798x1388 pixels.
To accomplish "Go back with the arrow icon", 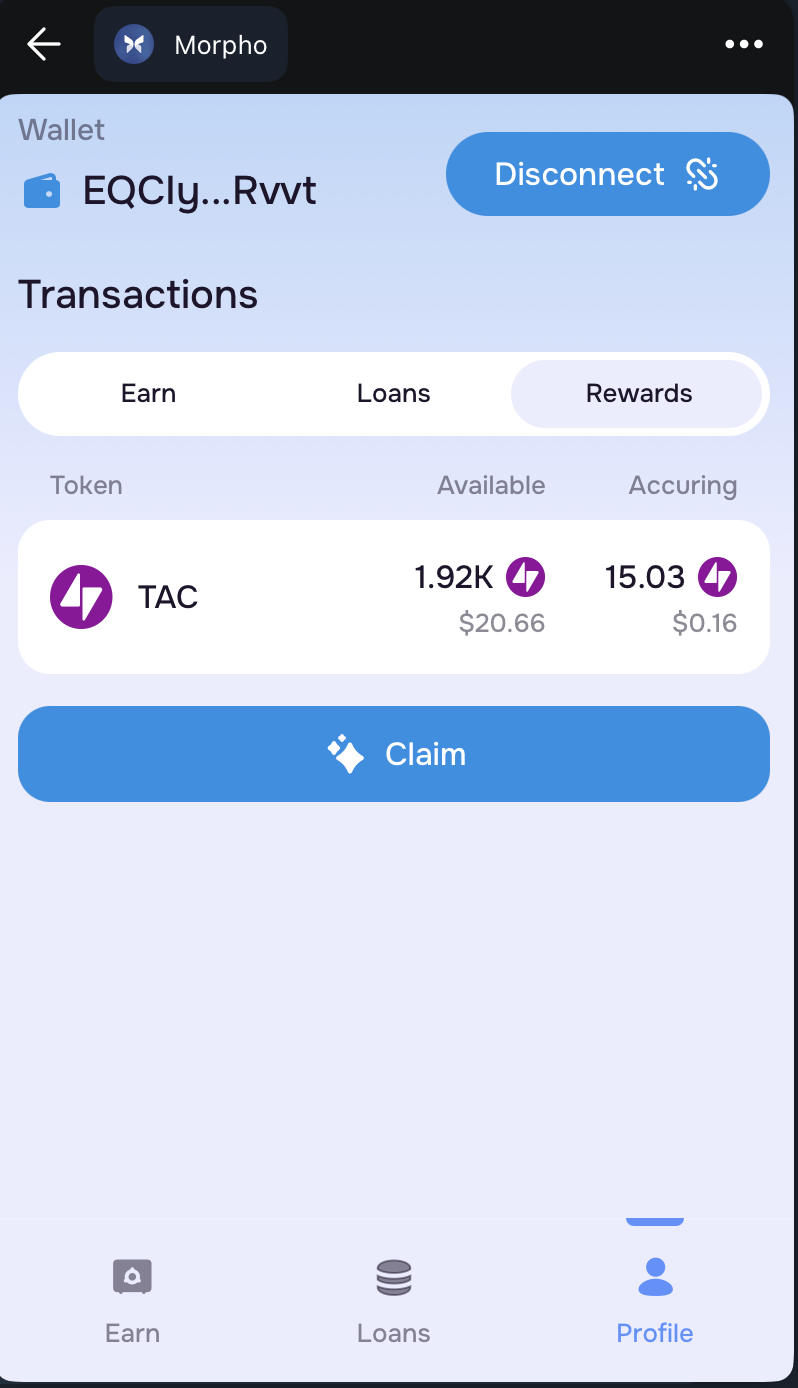I will tap(44, 44).
